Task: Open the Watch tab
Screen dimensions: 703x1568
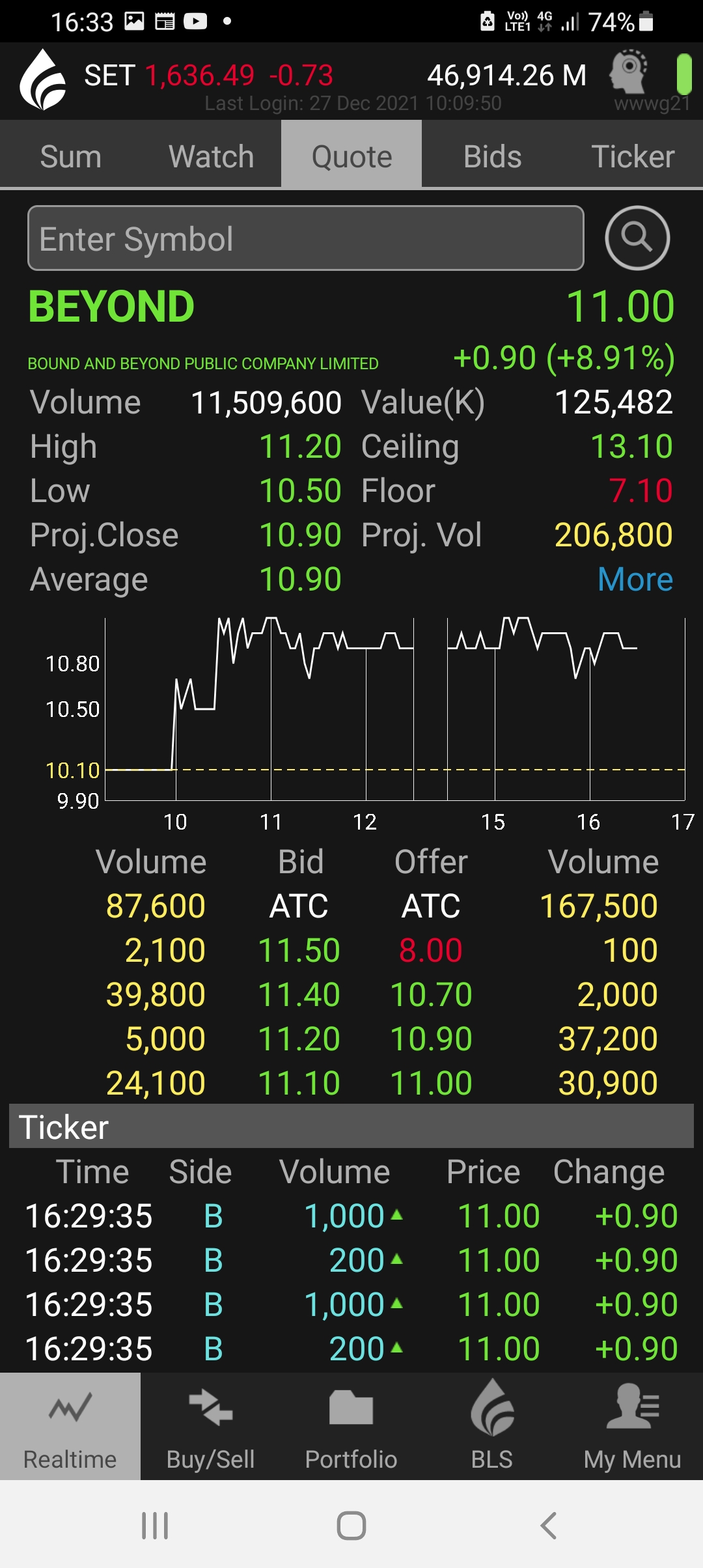Action: [211, 156]
